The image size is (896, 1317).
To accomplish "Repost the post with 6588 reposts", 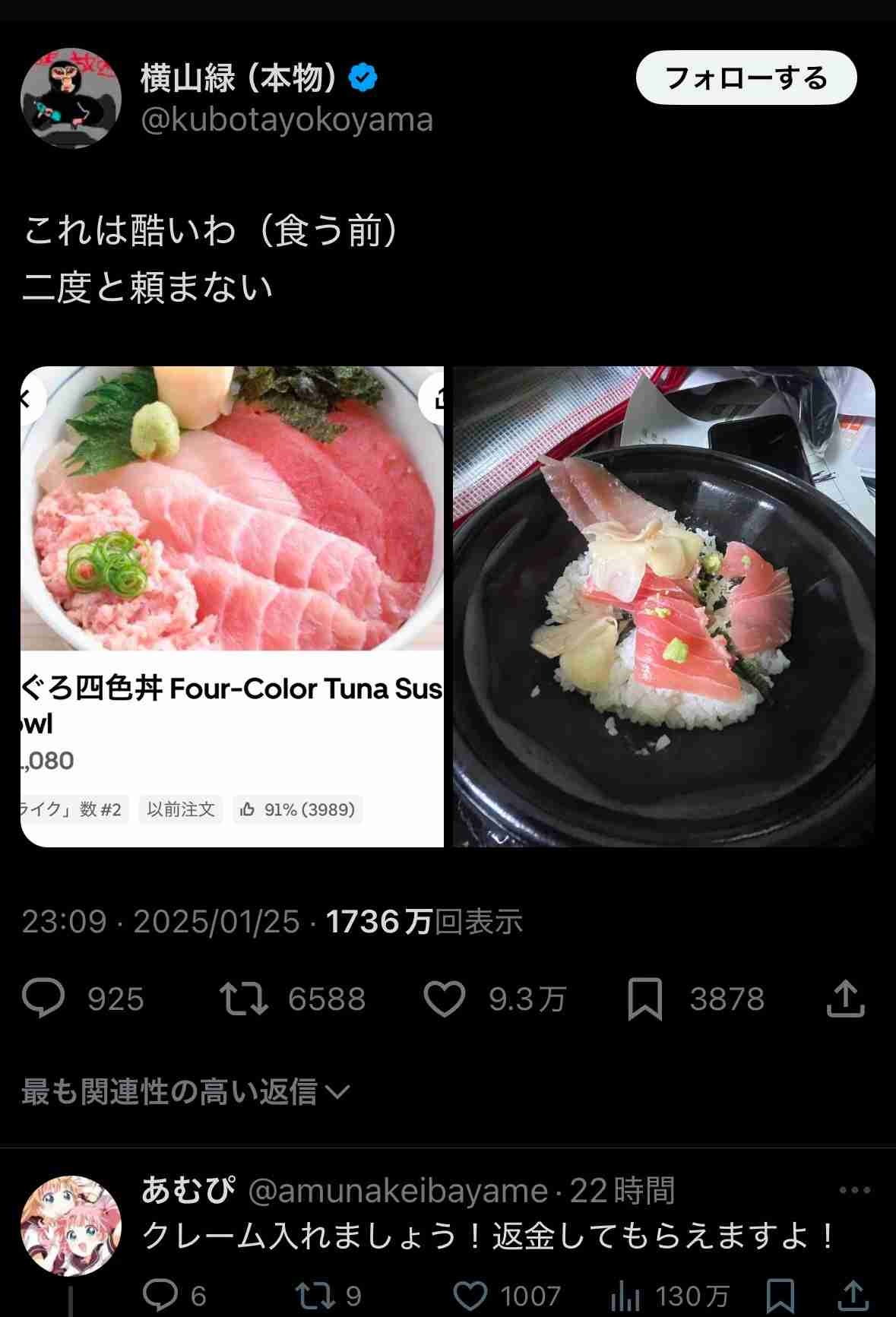I will [x=243, y=998].
